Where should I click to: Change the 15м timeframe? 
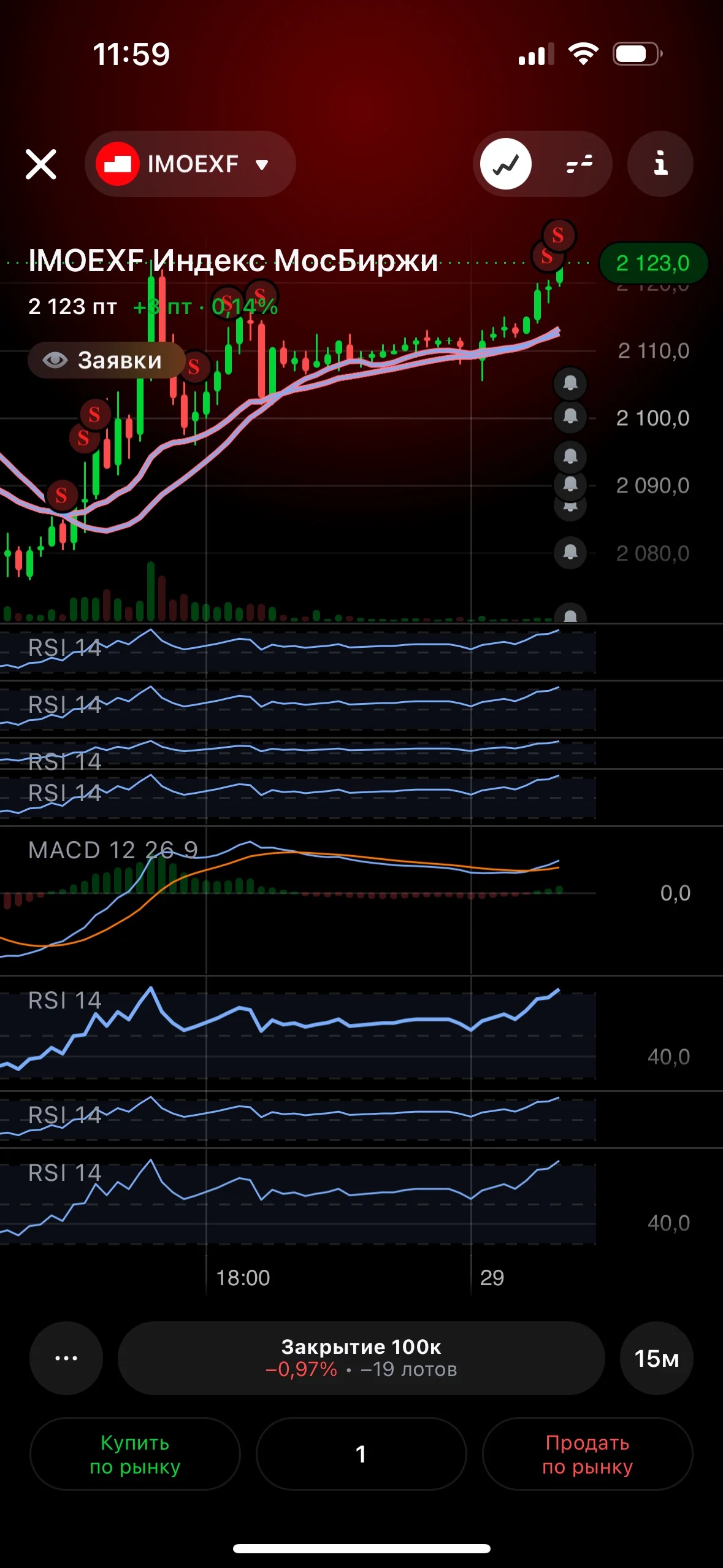(657, 1358)
